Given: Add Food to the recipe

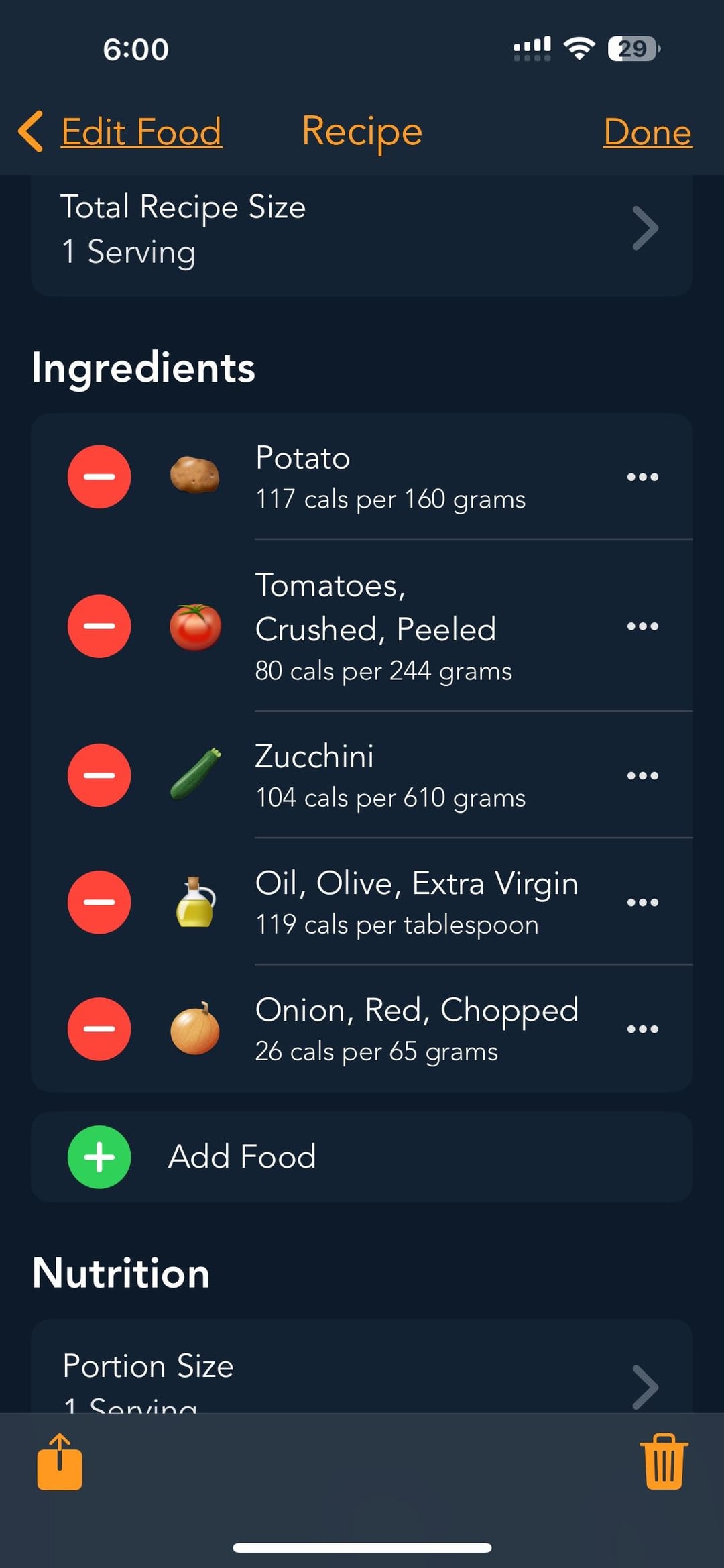Looking at the screenshot, I should [x=362, y=1157].
